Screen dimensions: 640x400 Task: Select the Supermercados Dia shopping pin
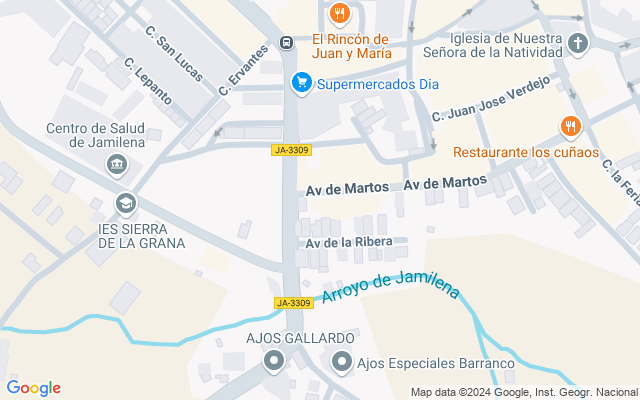[300, 84]
